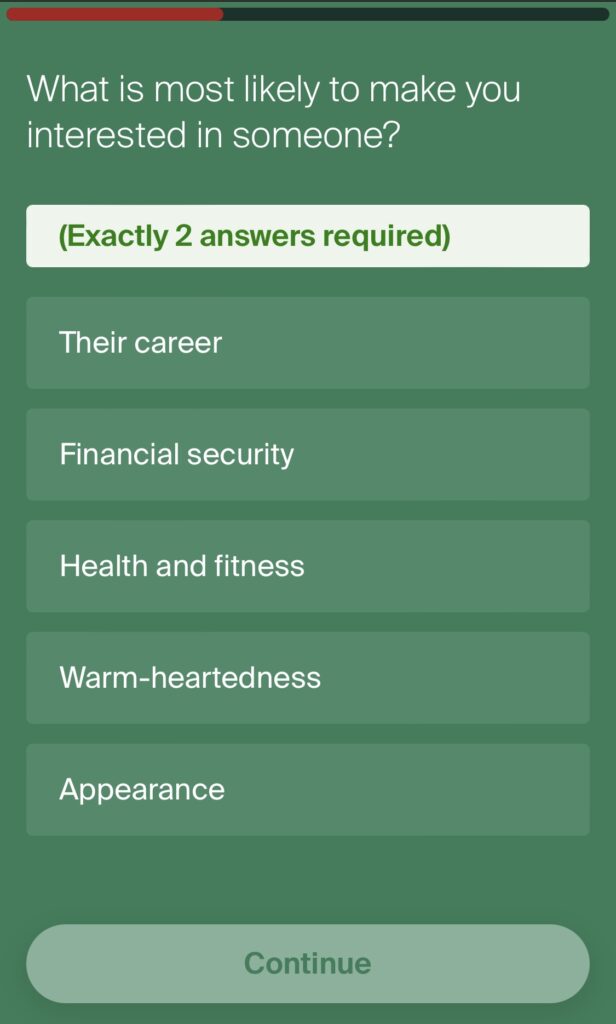Viewport: 616px width, 1024px height.
Task: Tap the Continue button
Action: click(307, 963)
